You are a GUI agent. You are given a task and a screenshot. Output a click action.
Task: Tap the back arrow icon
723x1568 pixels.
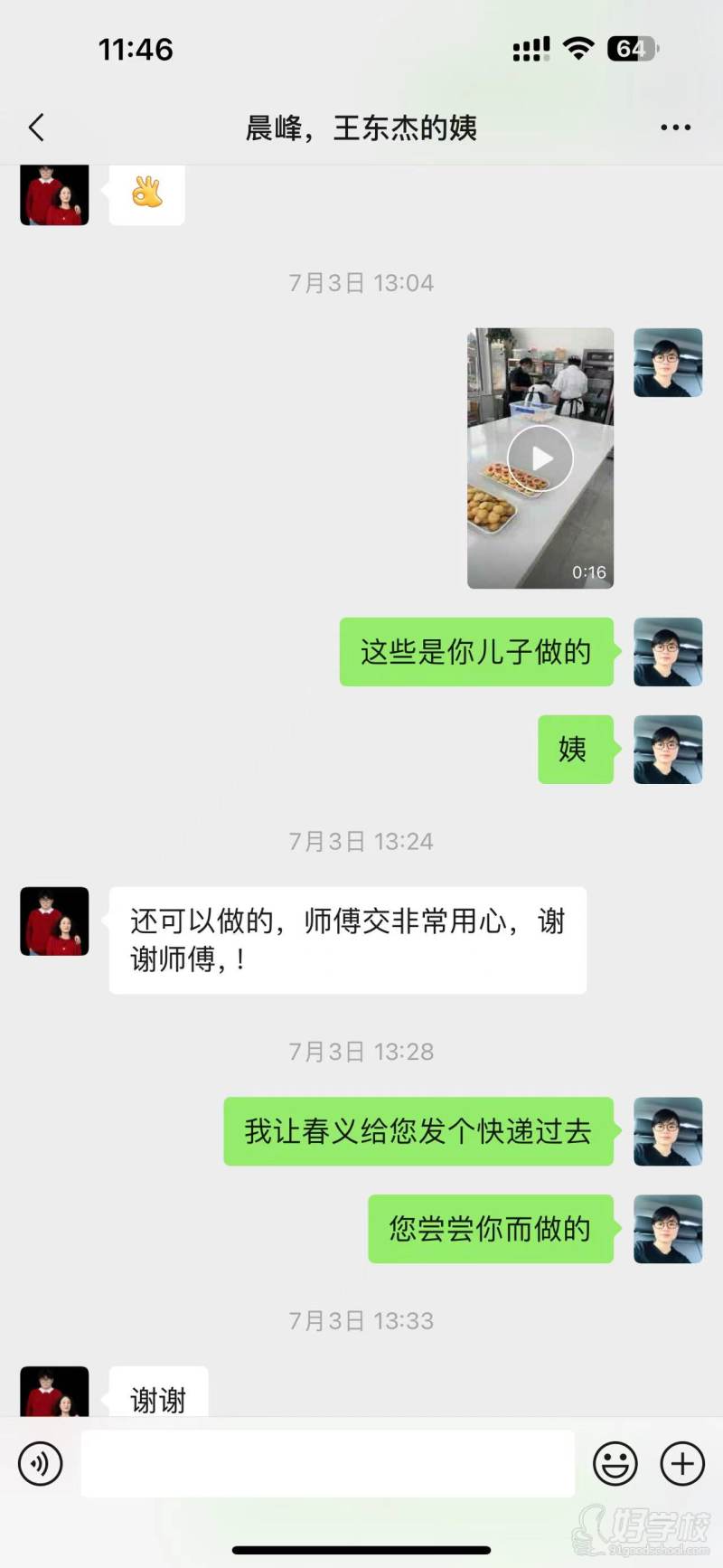[35, 128]
